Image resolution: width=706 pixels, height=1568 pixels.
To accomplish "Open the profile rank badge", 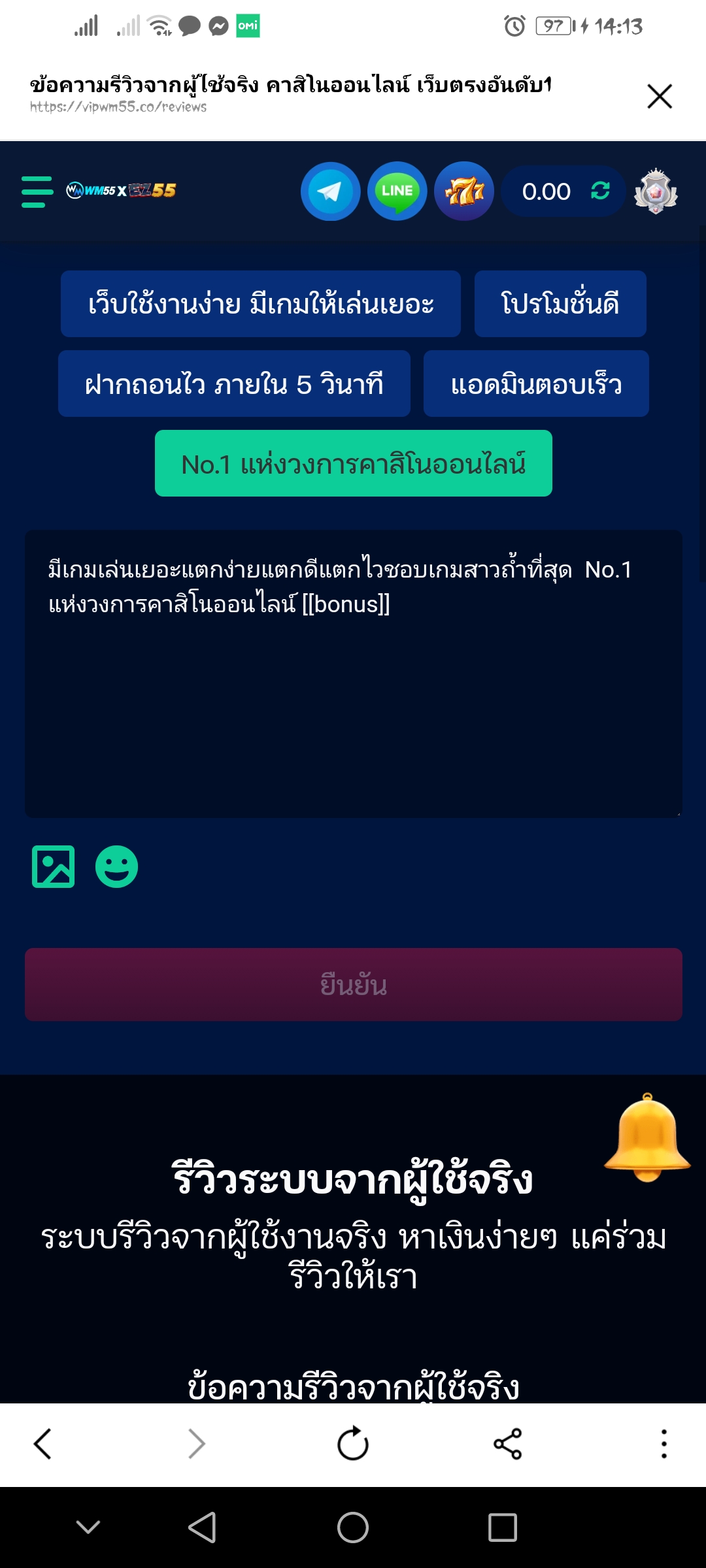I will point(656,191).
